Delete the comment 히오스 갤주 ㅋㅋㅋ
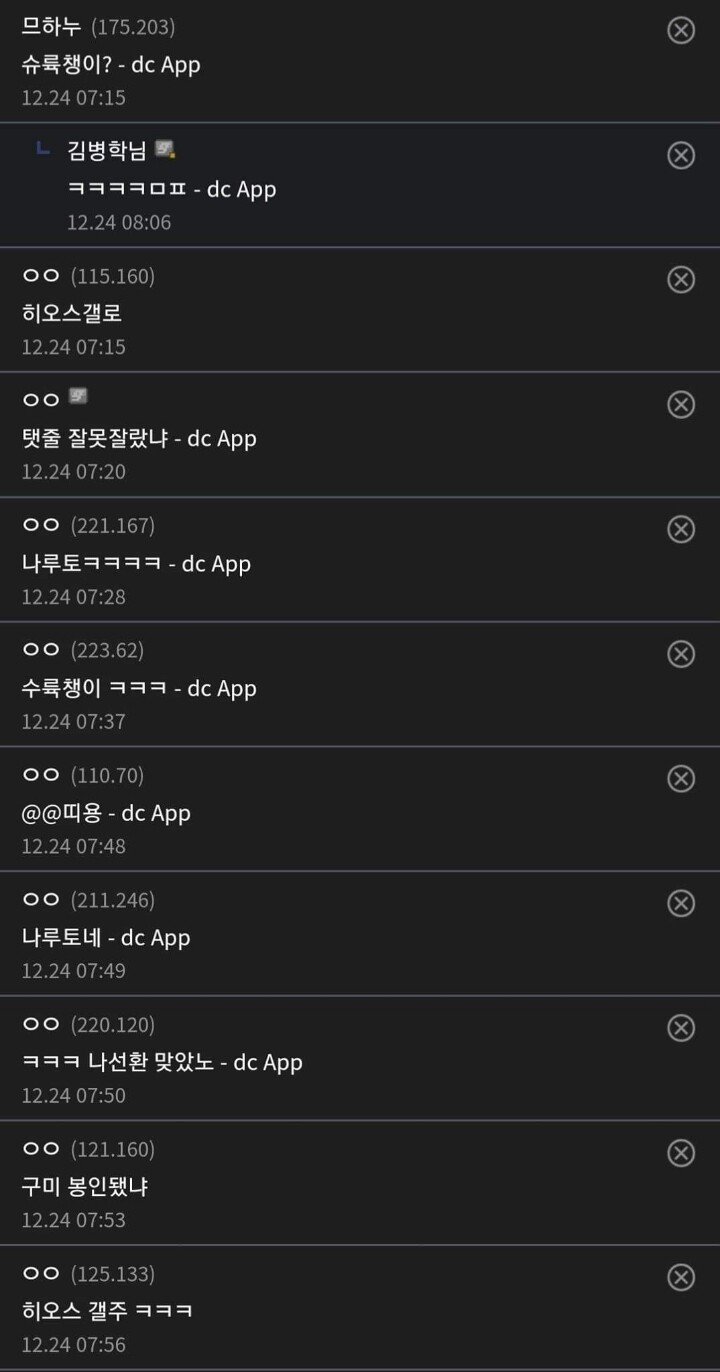 coord(681,1278)
